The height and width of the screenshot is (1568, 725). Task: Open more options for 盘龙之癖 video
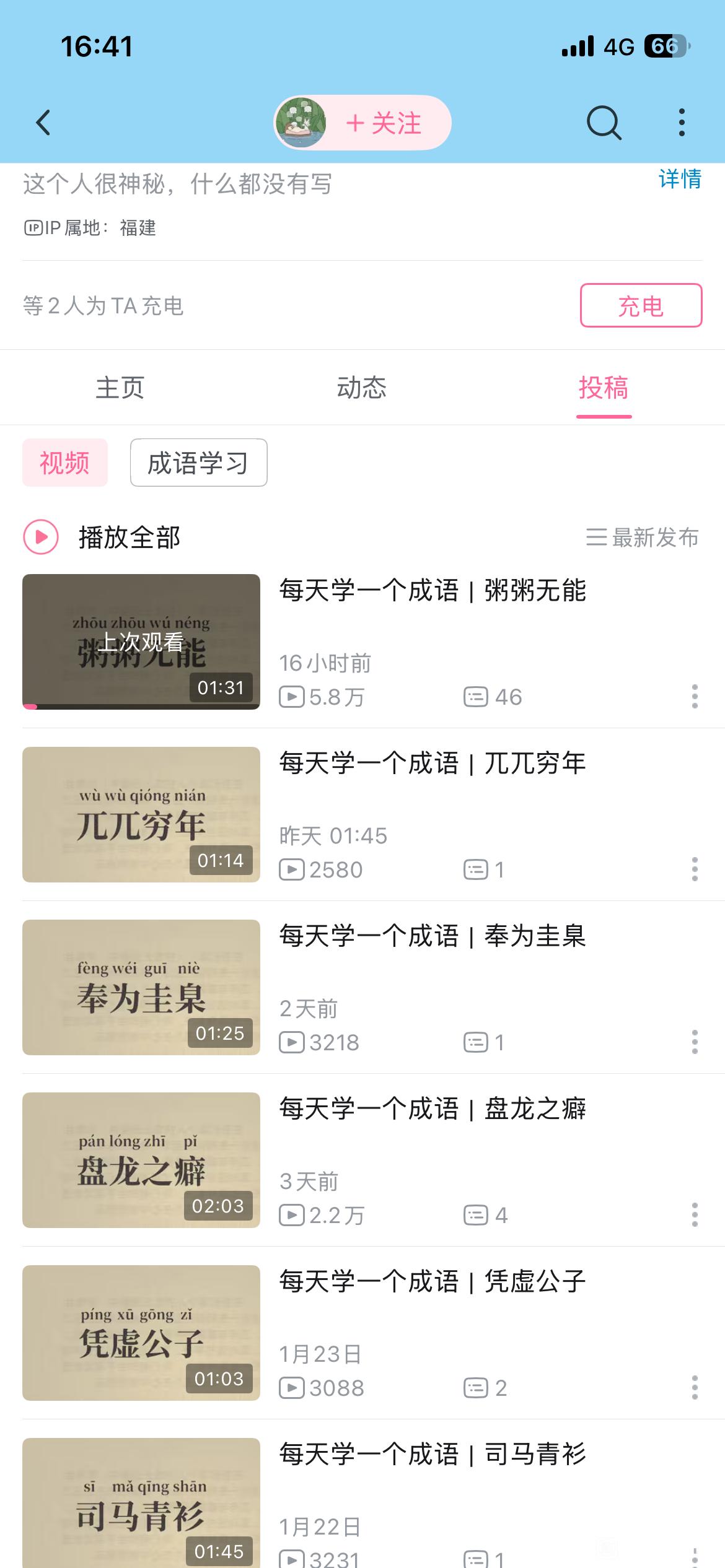(695, 1215)
